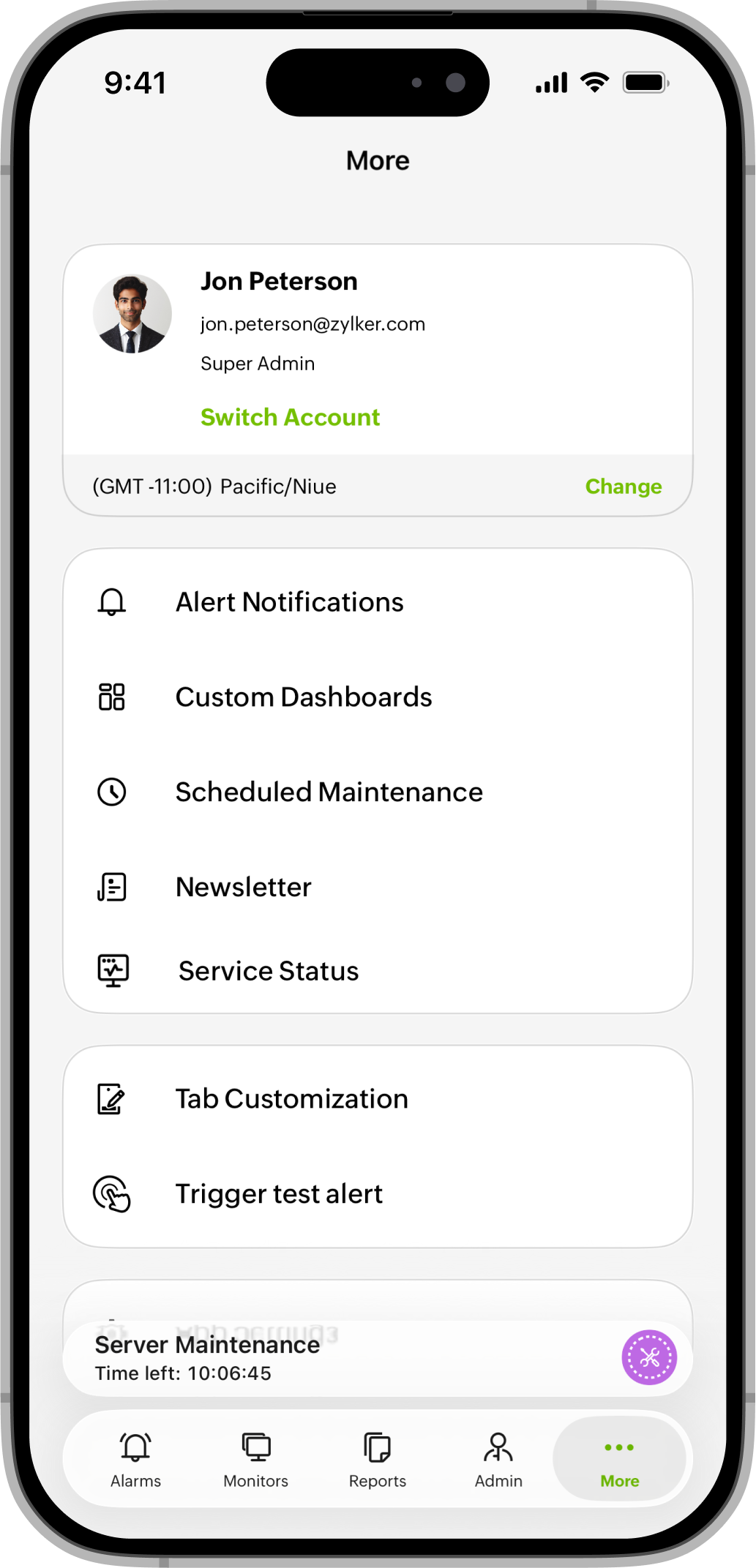Go to Scheduled Maintenance
Screen dimensions: 756x1568
click(329, 792)
